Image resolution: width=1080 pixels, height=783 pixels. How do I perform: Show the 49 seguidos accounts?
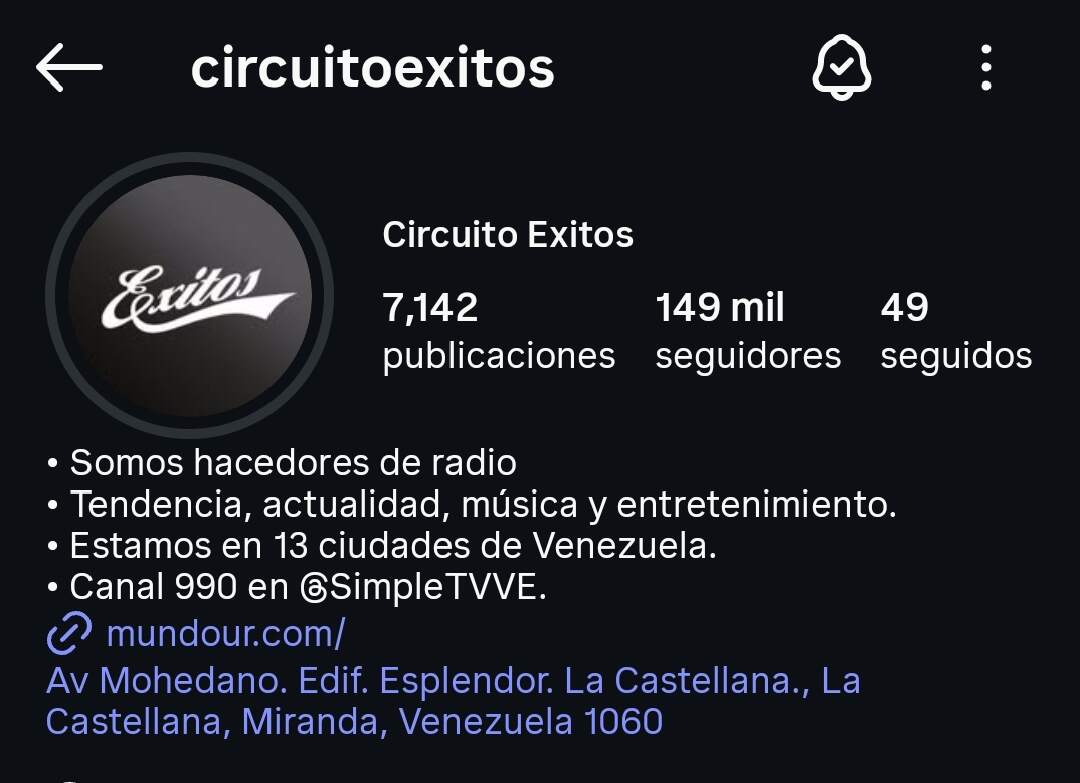coord(955,330)
